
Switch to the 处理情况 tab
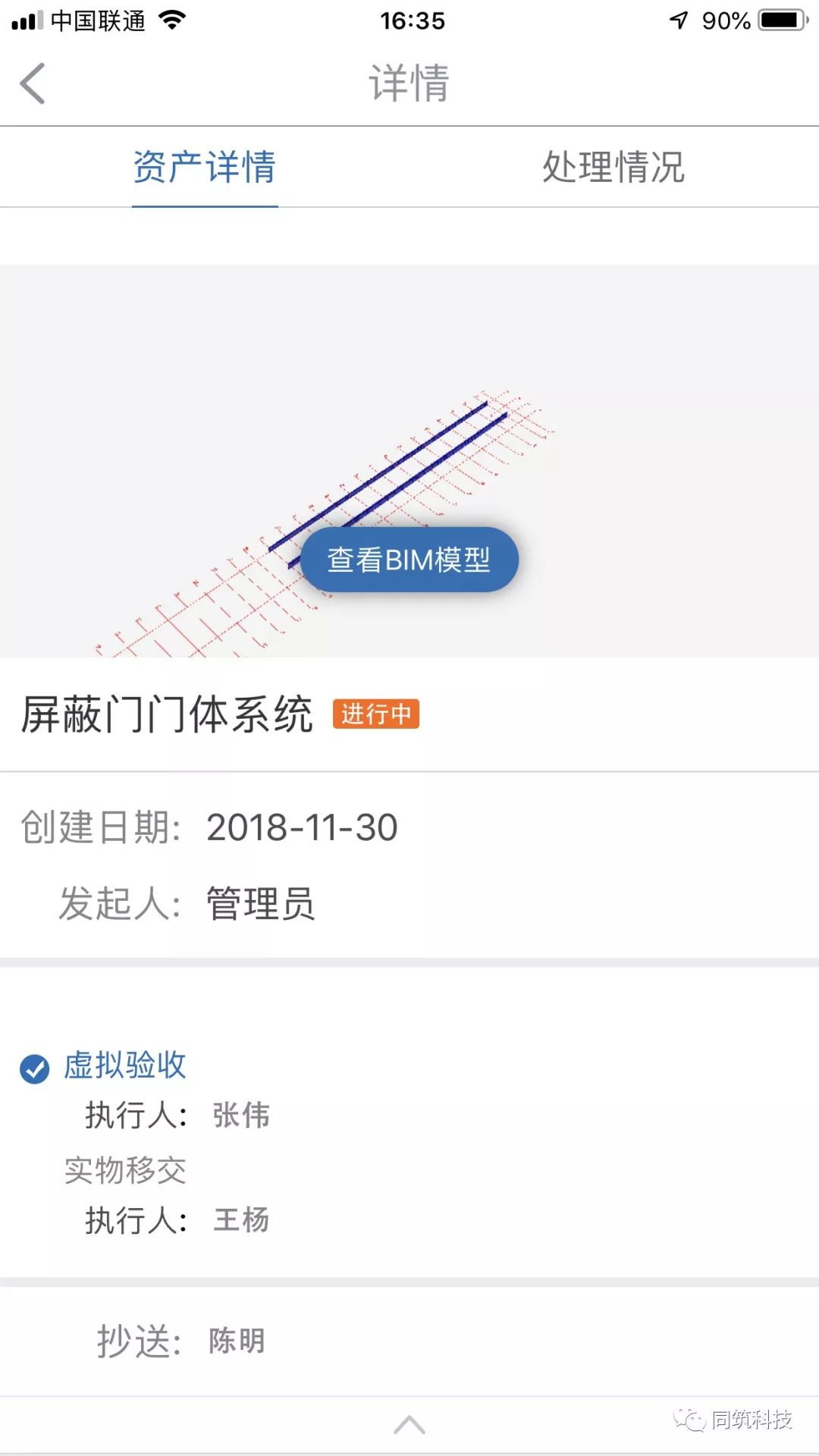pos(613,168)
